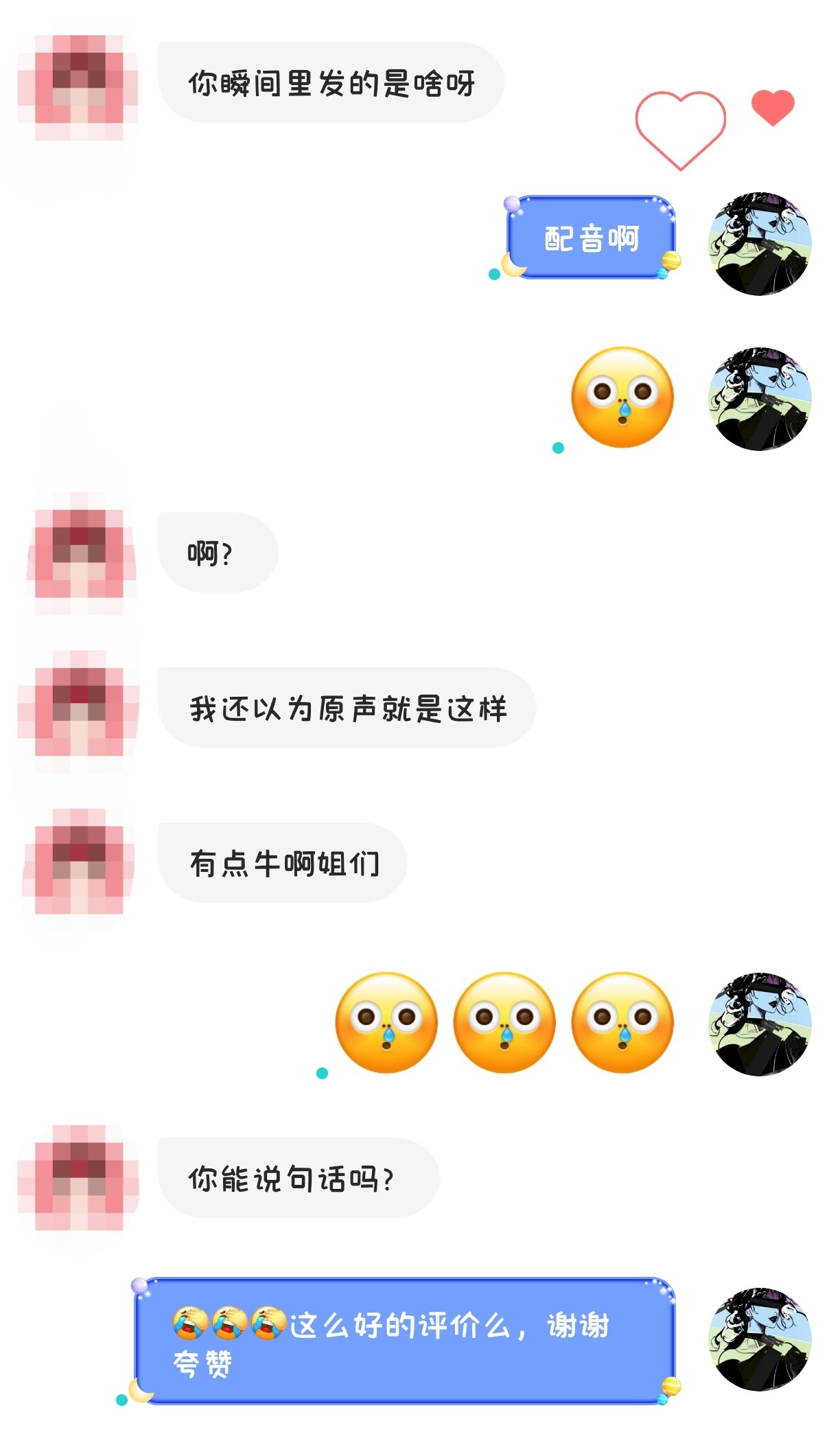This screenshot has width=840, height=1443.
Task: Tap blurred avatar next to "你能说句话吗?"
Action: 78,1177
